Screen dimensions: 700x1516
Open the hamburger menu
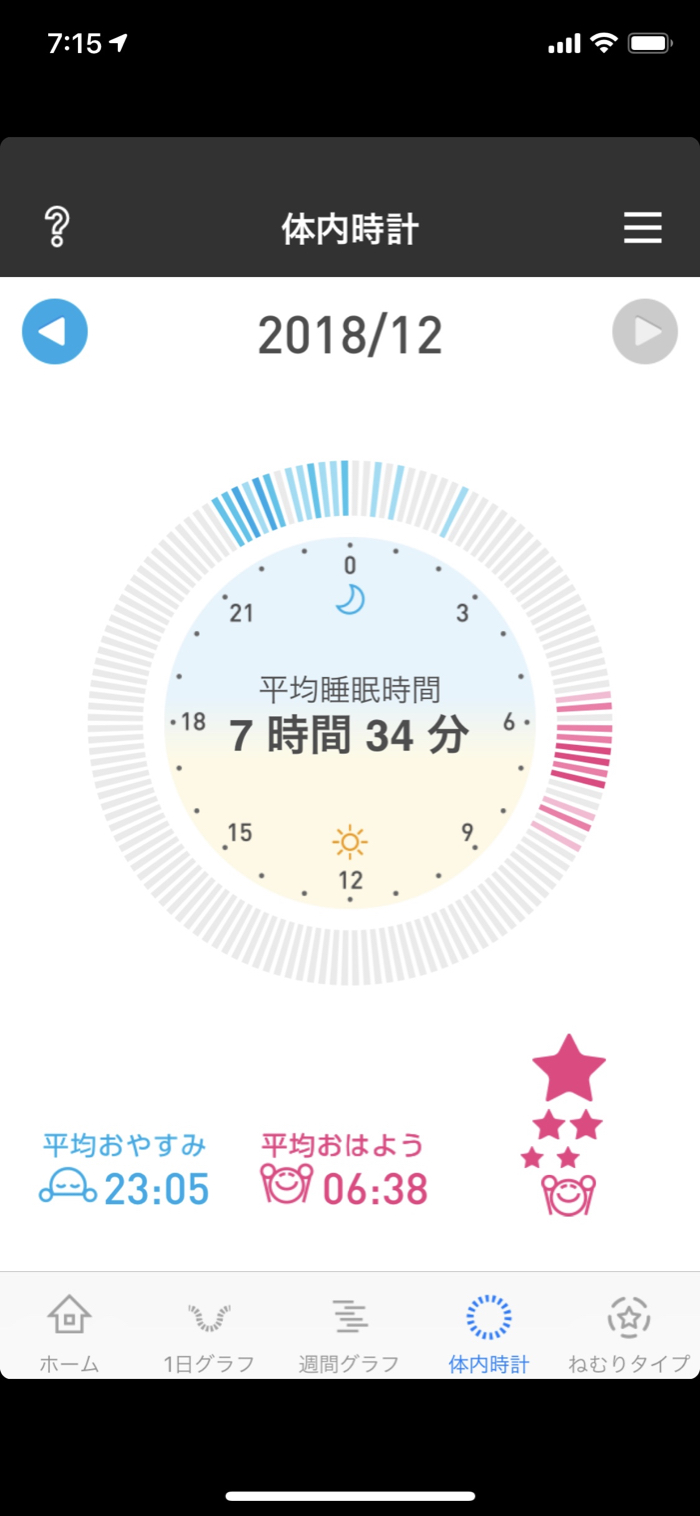pos(643,228)
